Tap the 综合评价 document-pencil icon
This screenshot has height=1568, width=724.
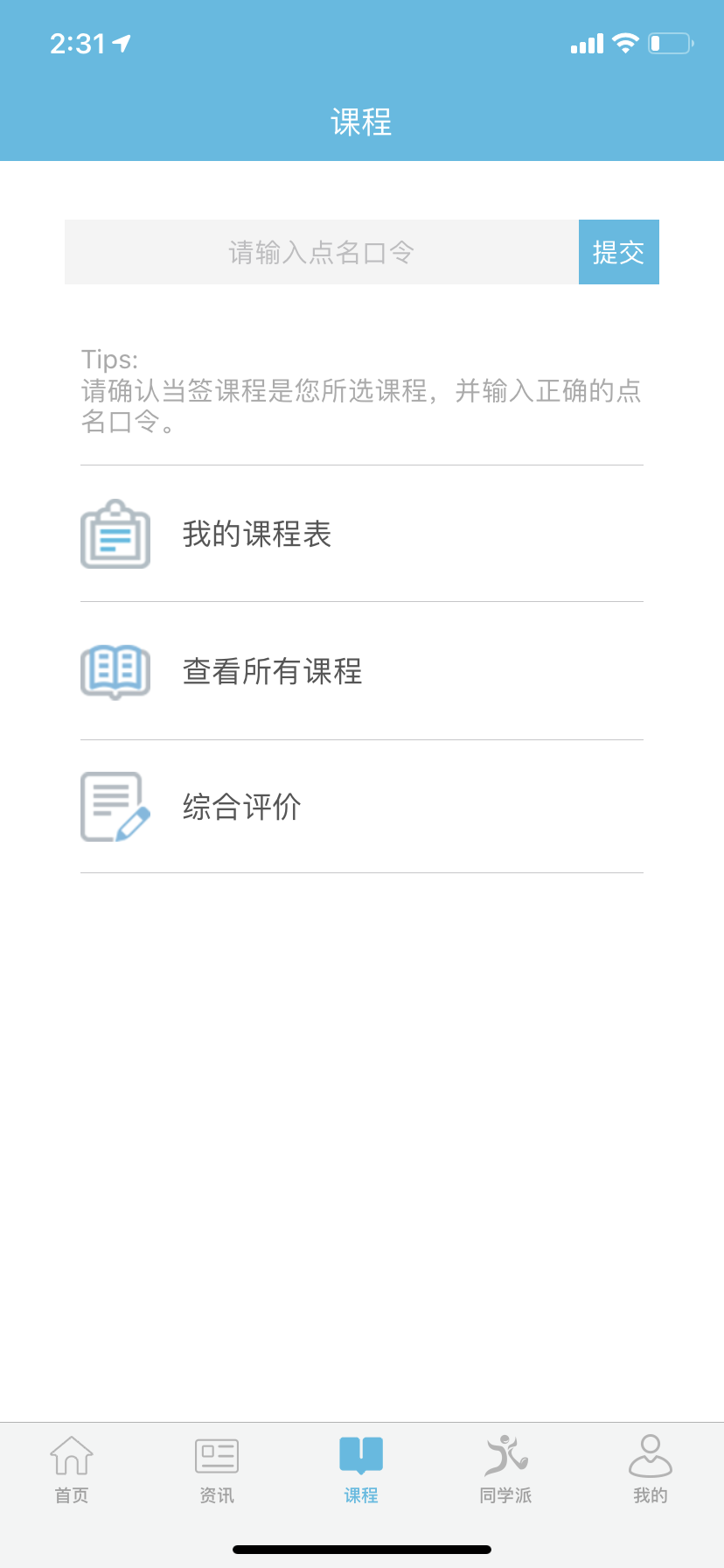tap(114, 806)
